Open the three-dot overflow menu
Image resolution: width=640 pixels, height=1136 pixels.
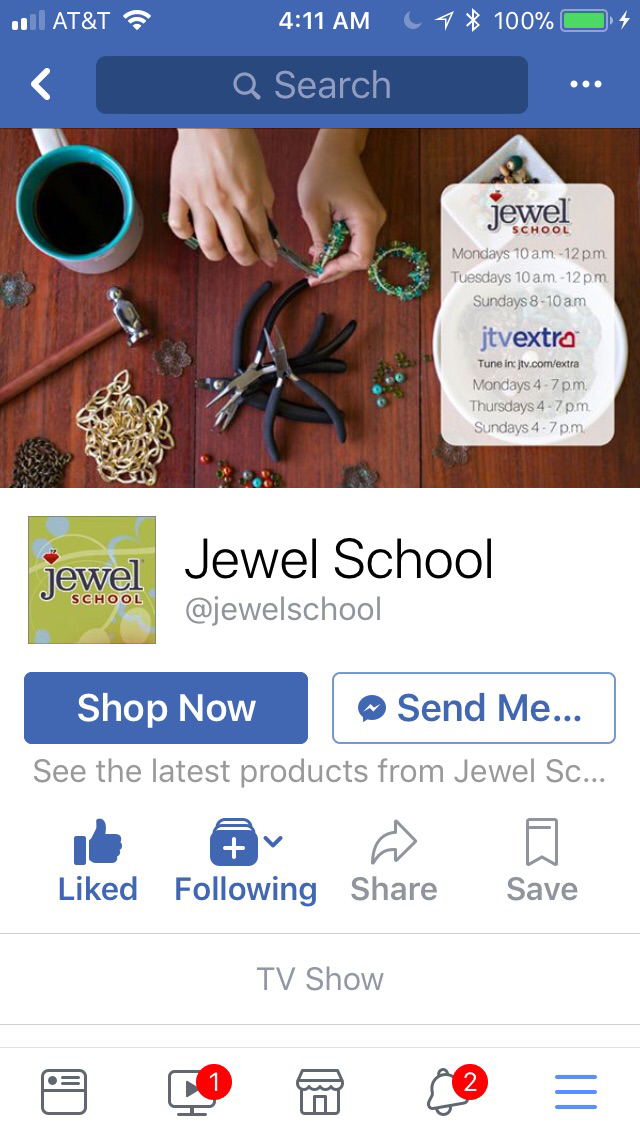pos(586,85)
